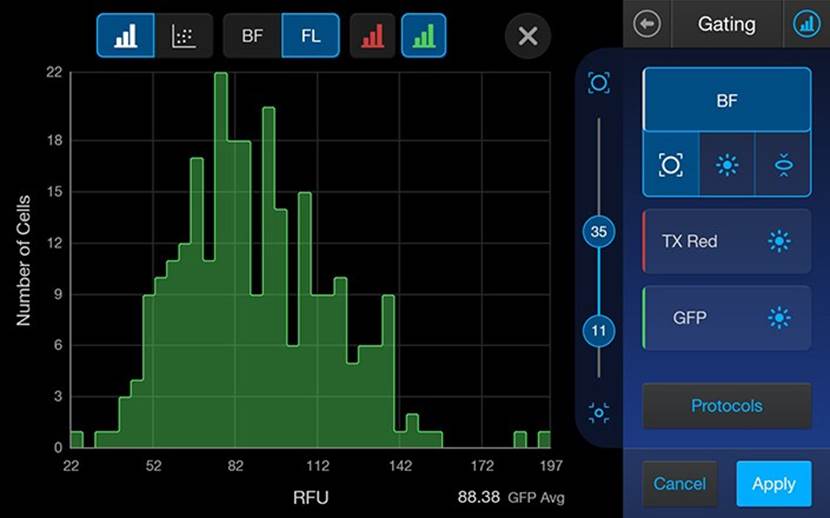
Task: Switch to histogram view
Action: (x=126, y=36)
